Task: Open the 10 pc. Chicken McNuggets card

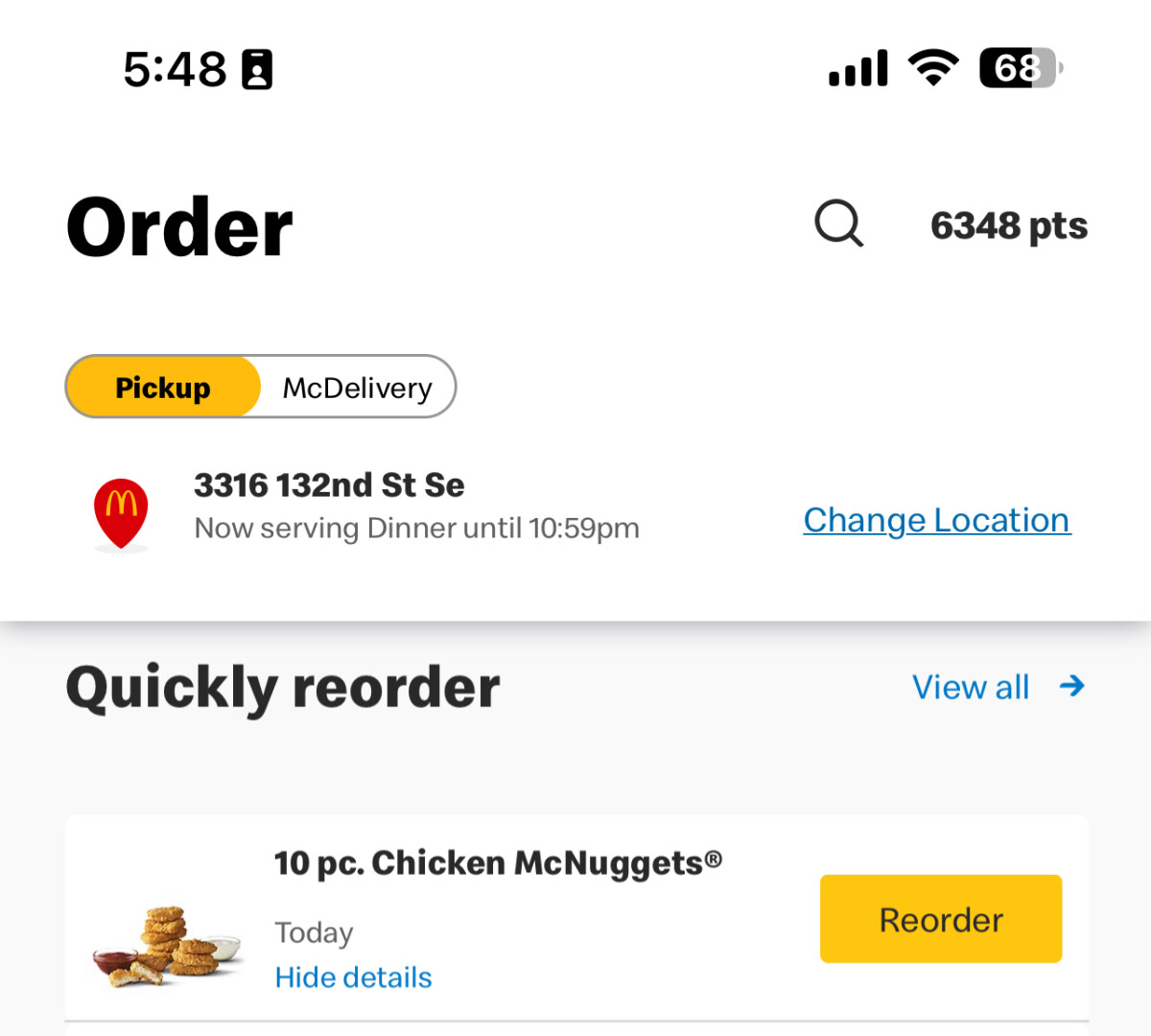Action: pos(576,918)
